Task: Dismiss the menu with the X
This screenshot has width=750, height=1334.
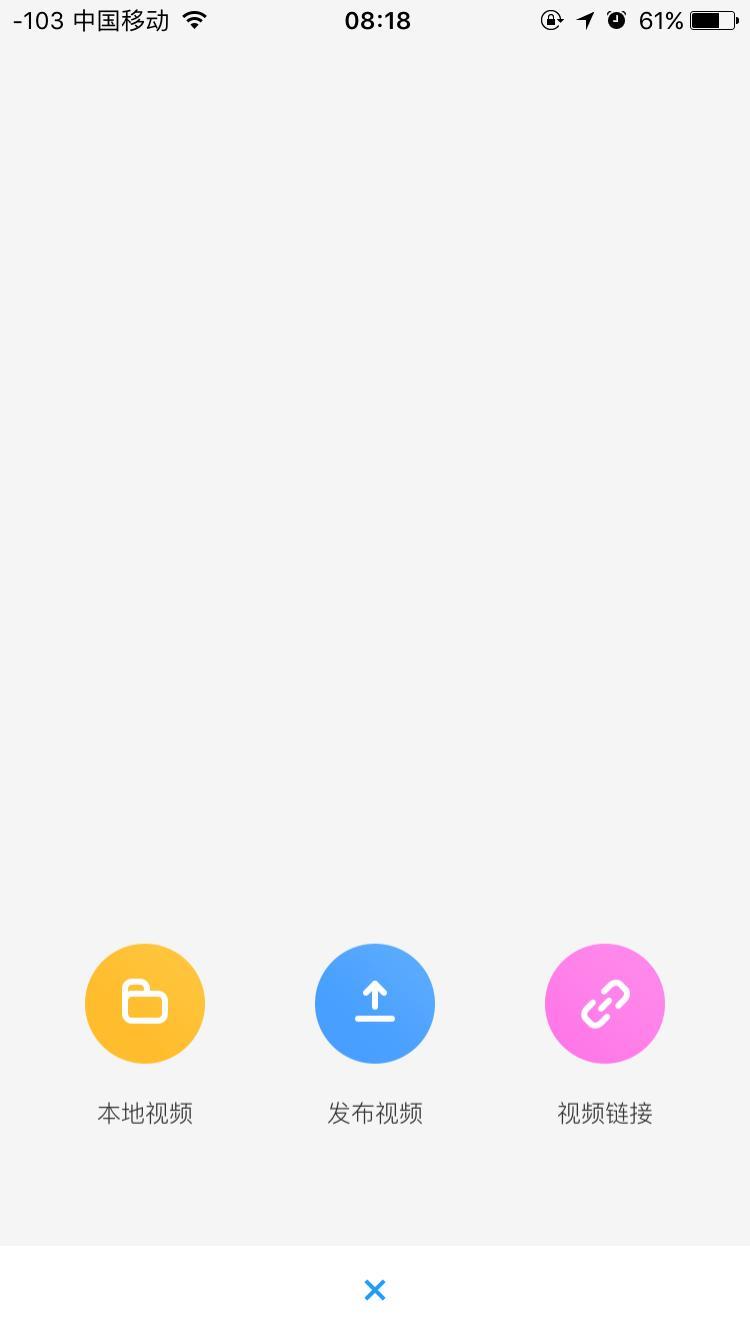Action: 375,1290
